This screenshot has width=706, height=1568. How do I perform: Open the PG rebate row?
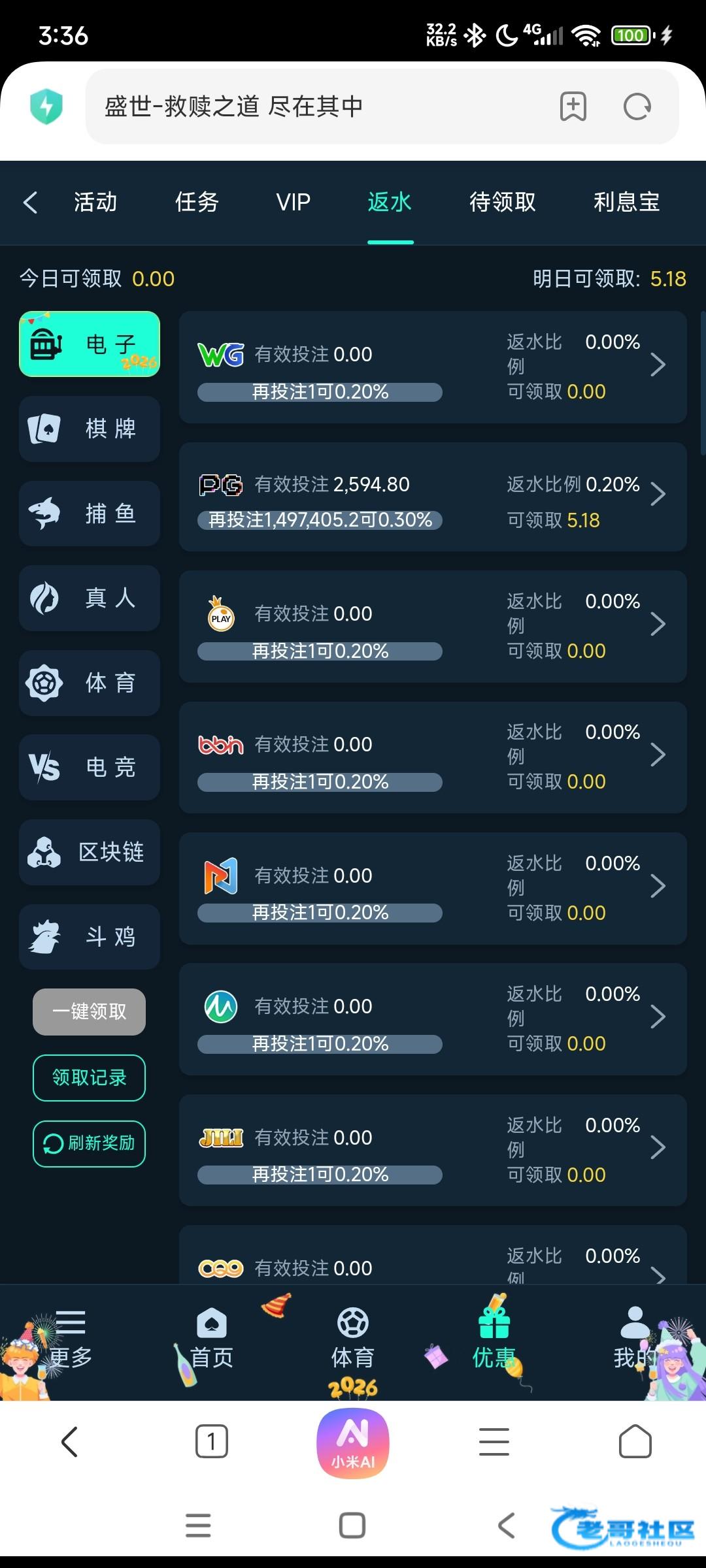[433, 497]
